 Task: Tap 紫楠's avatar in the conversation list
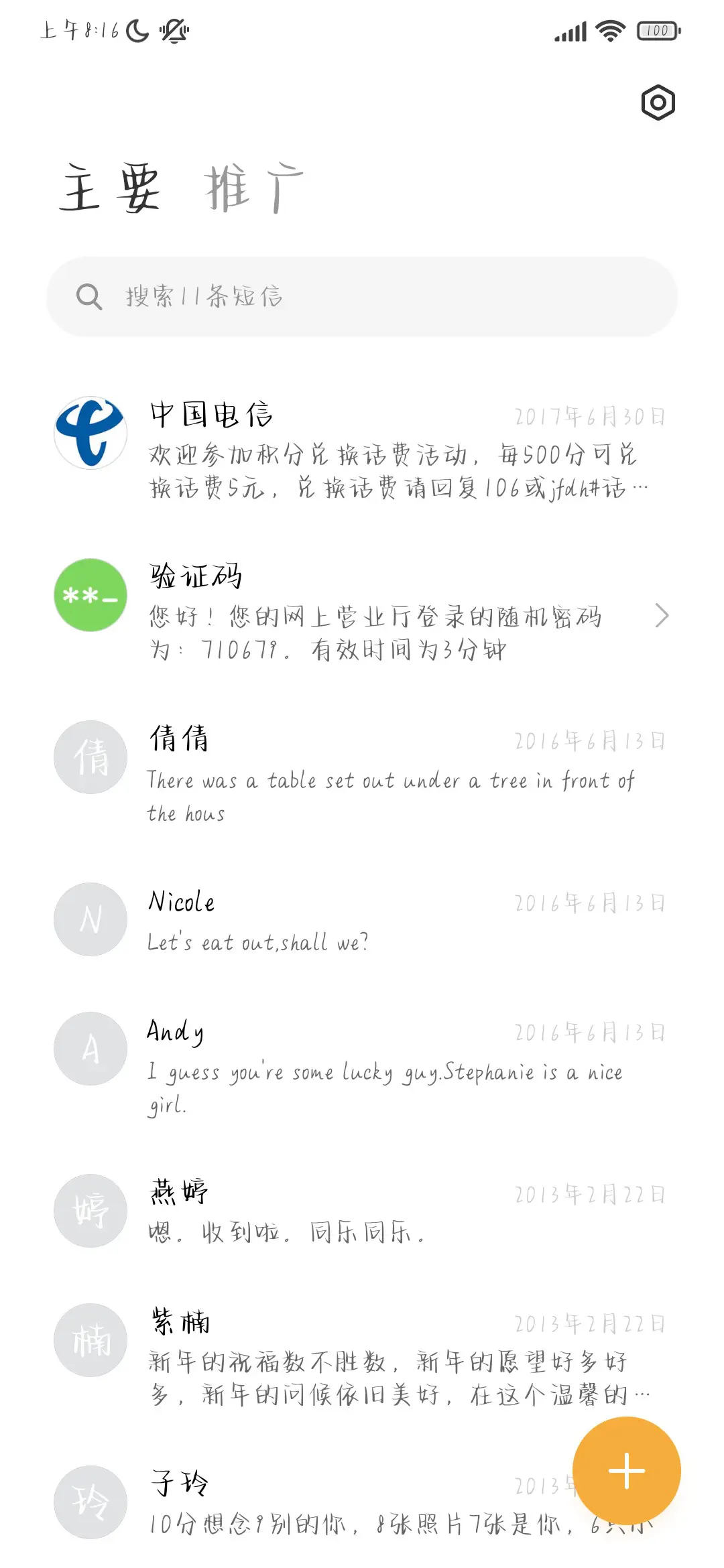click(90, 1340)
